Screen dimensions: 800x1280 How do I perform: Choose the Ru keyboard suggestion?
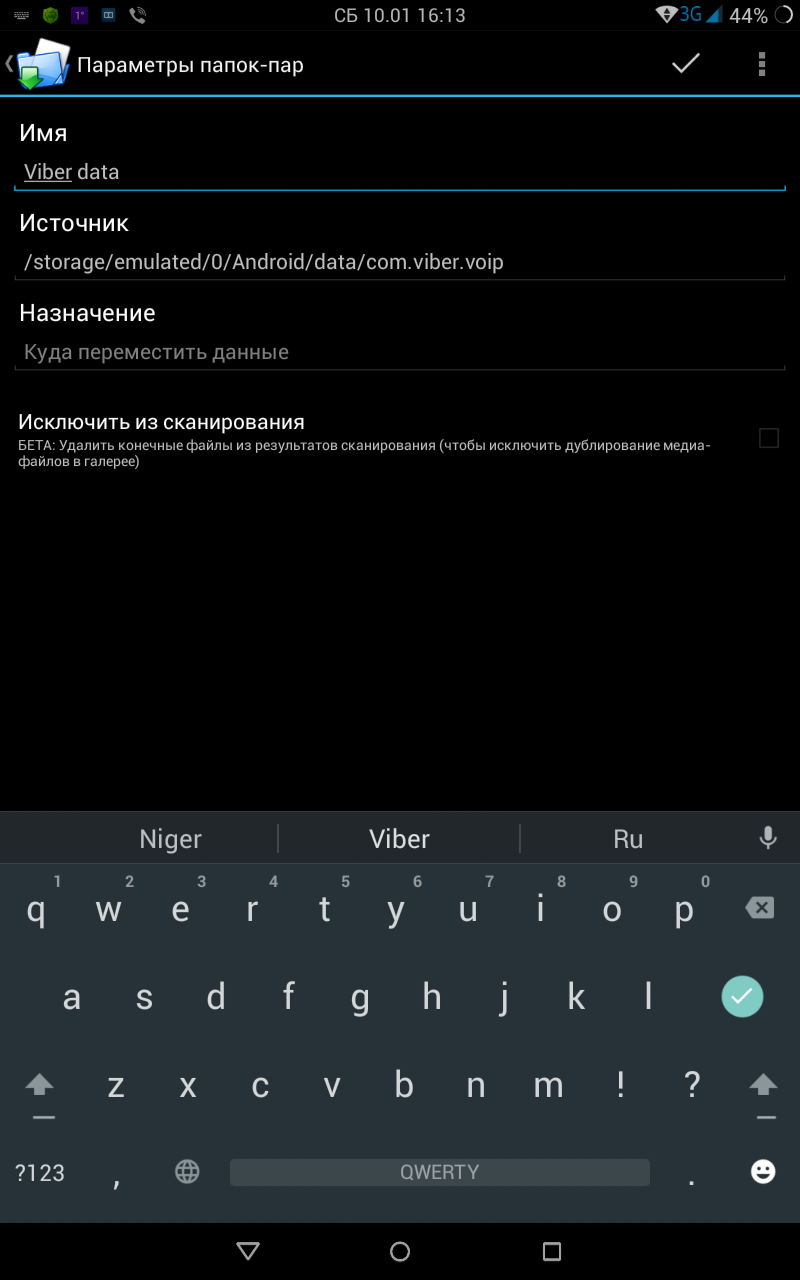click(628, 839)
